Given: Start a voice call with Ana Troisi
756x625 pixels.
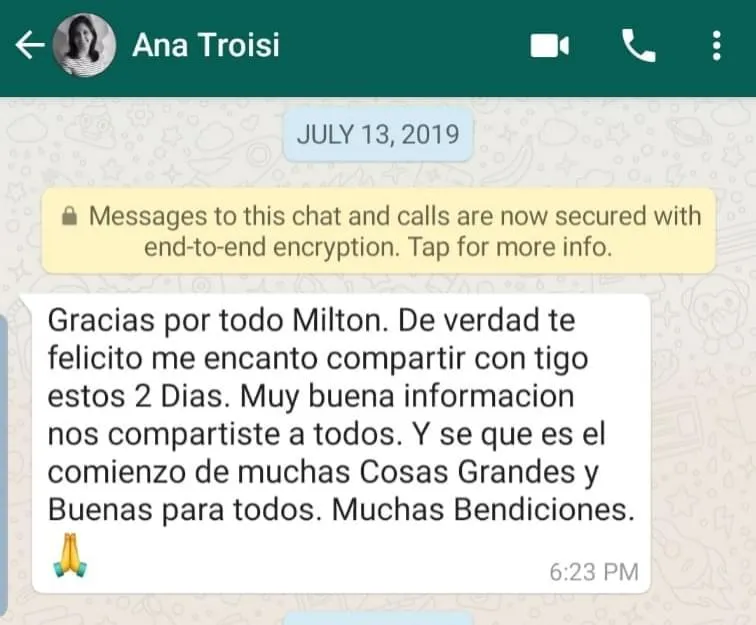Looking at the screenshot, I should (x=638, y=46).
